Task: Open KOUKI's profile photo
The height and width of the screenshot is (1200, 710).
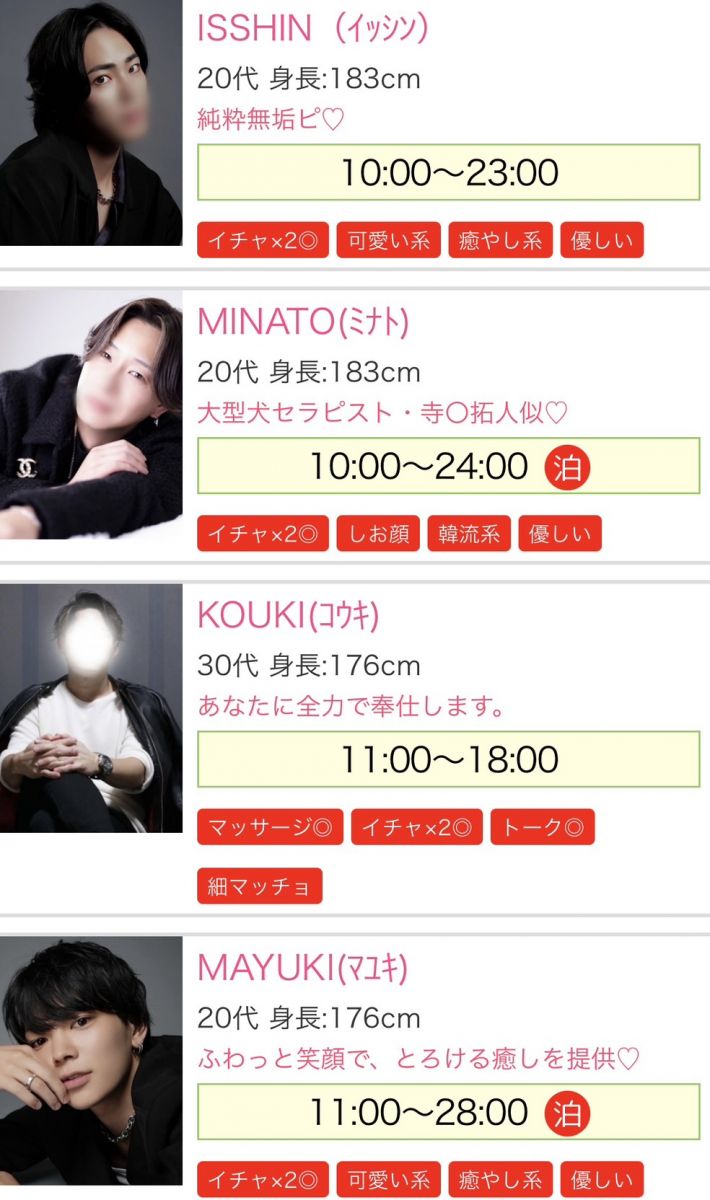Action: point(91,708)
